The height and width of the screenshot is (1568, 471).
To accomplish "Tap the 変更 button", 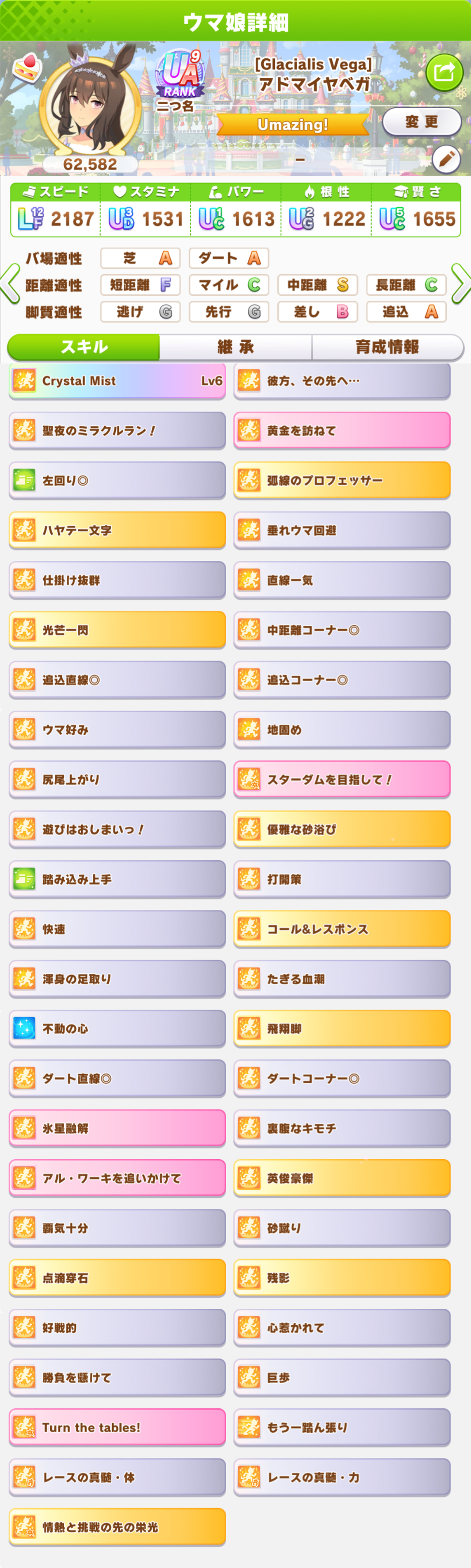I will tap(421, 122).
